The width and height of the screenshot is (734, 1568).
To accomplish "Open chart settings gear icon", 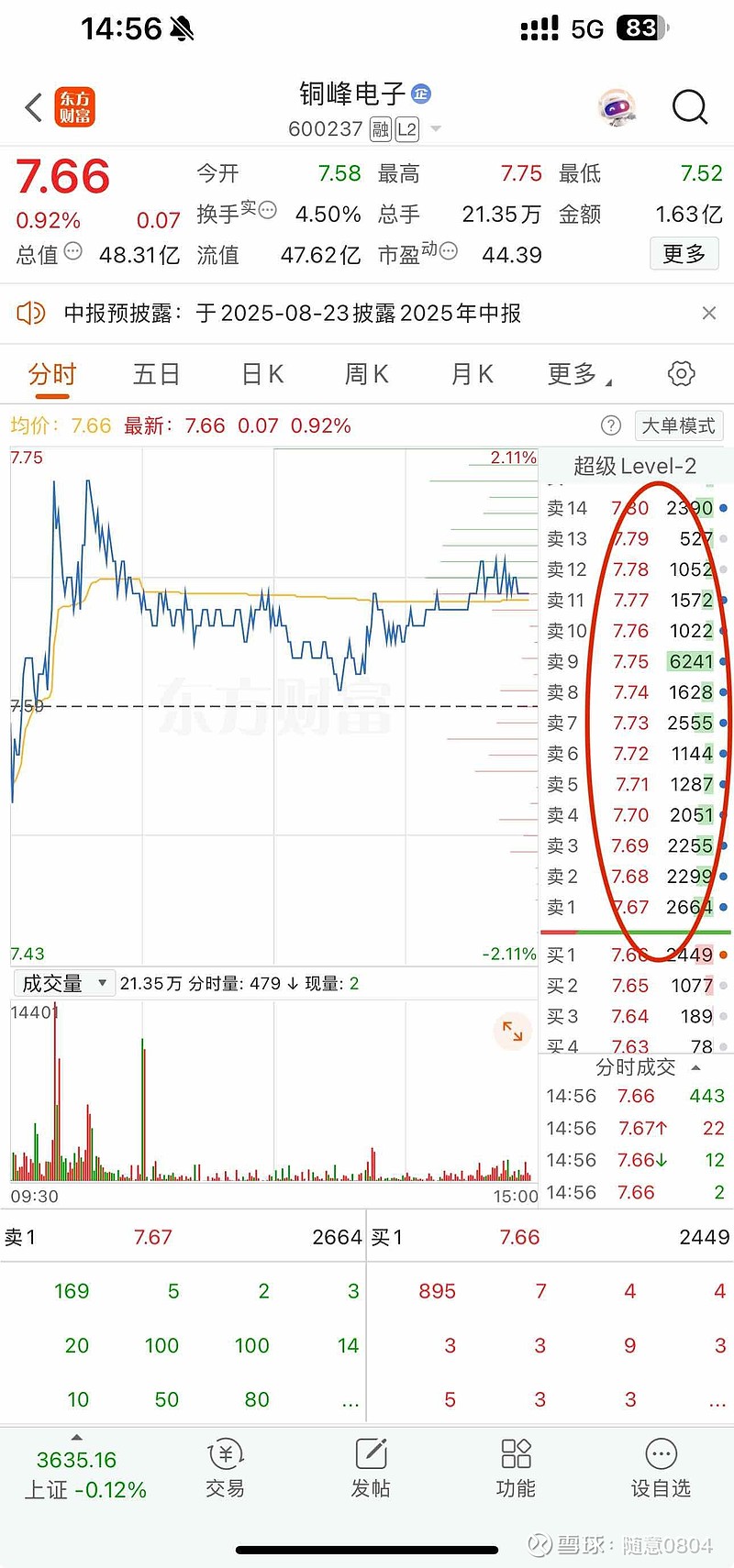I will click(x=681, y=374).
